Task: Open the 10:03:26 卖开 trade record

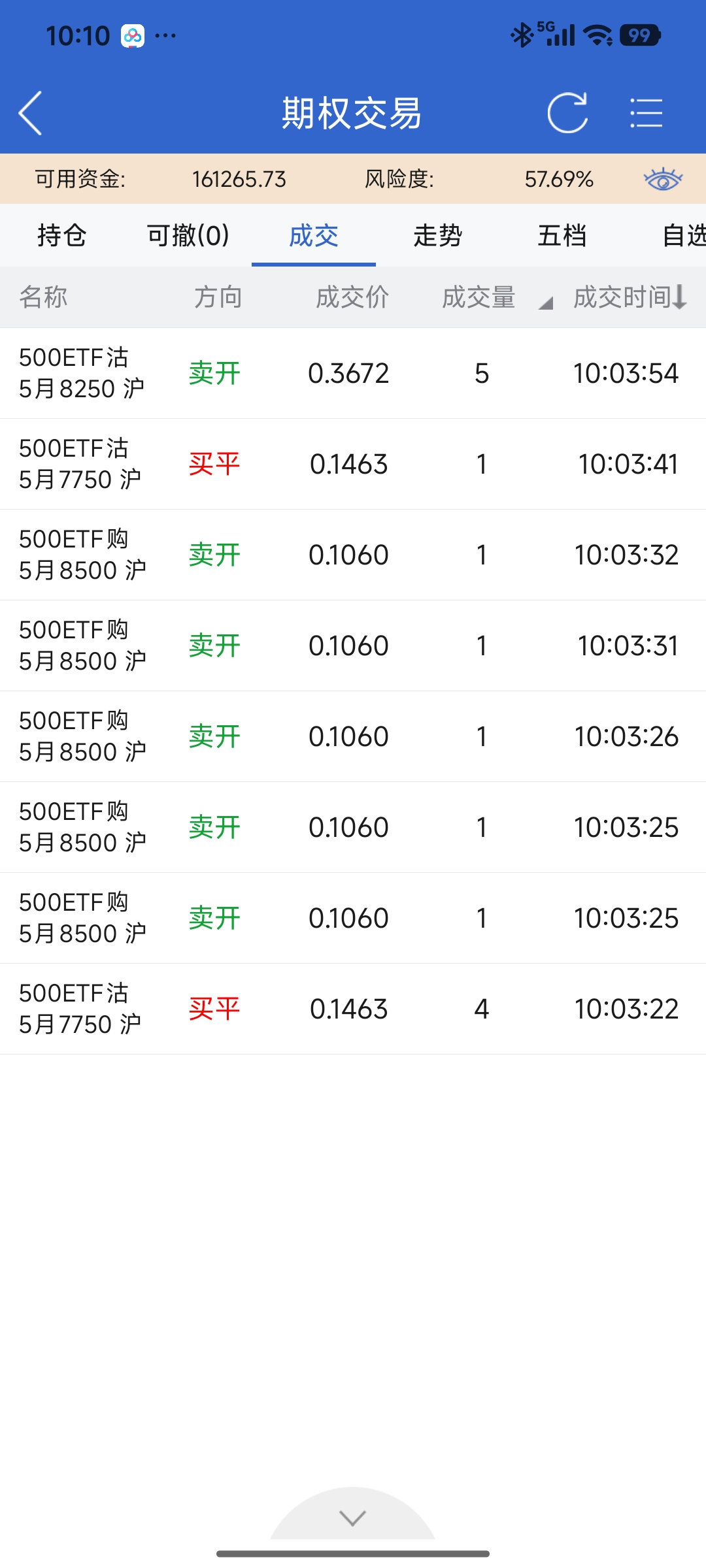Action: click(x=353, y=736)
